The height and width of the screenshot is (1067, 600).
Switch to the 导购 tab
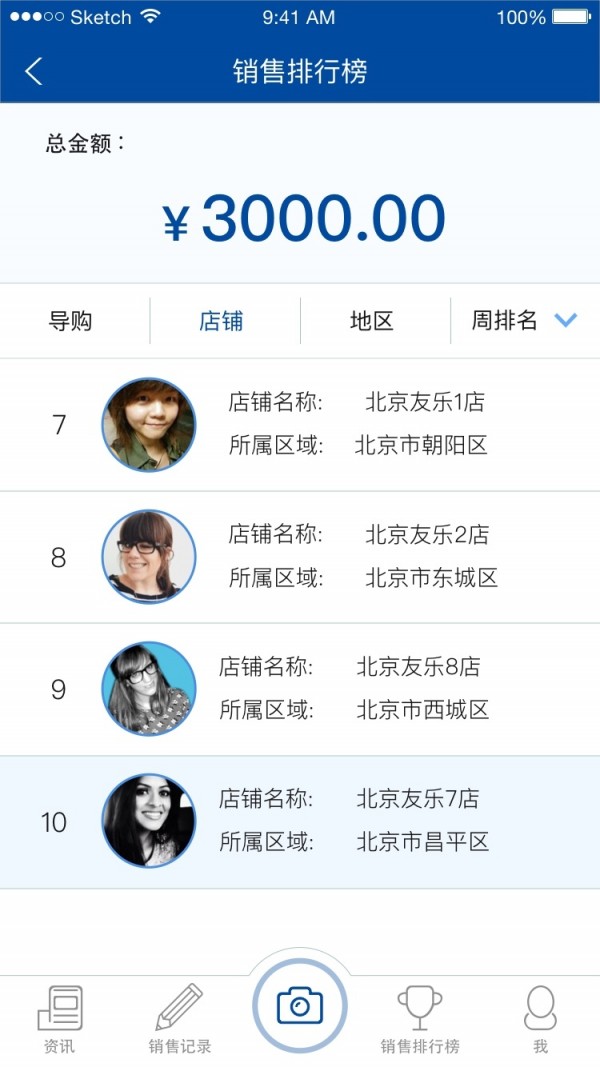pyautogui.click(x=71, y=321)
